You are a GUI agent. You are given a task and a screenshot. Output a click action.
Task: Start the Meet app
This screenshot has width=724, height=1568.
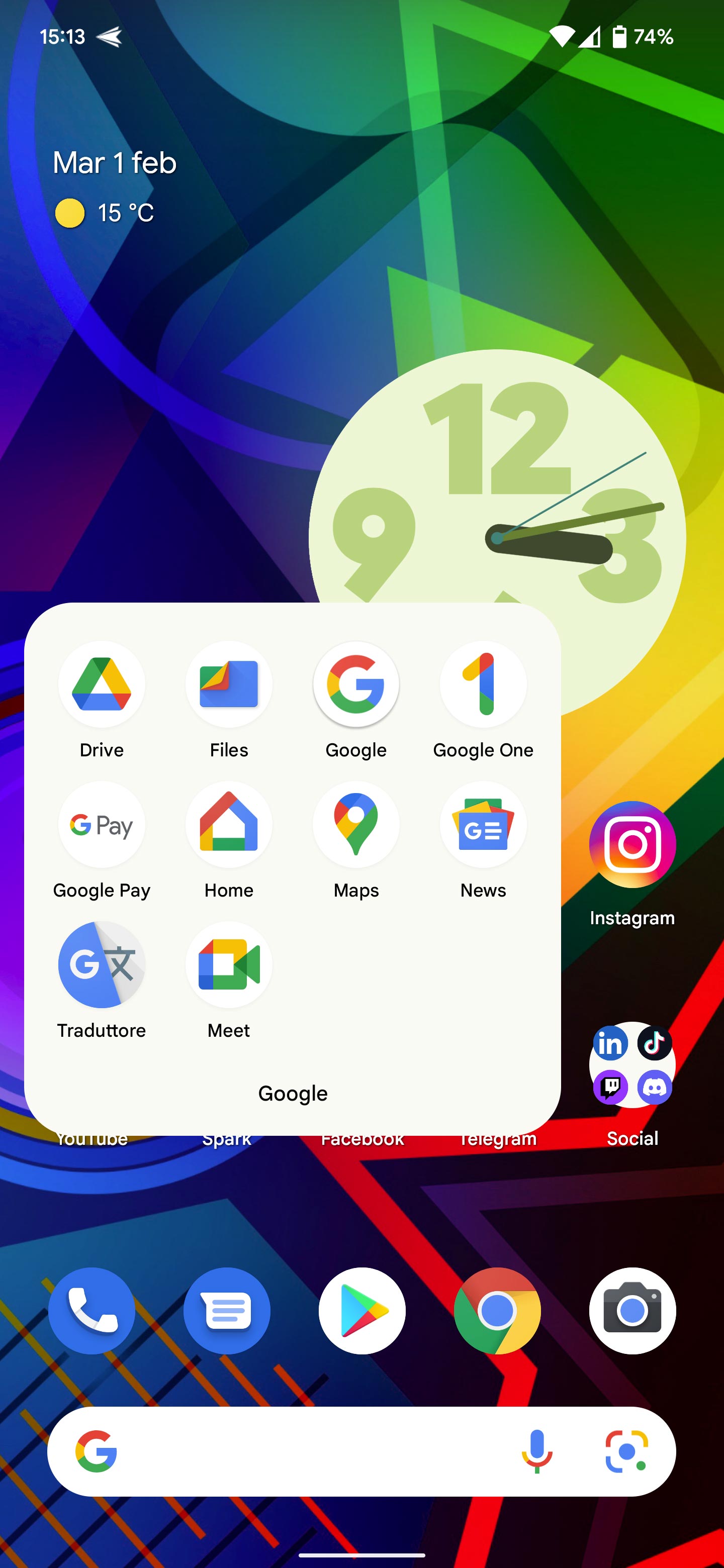pos(229,965)
